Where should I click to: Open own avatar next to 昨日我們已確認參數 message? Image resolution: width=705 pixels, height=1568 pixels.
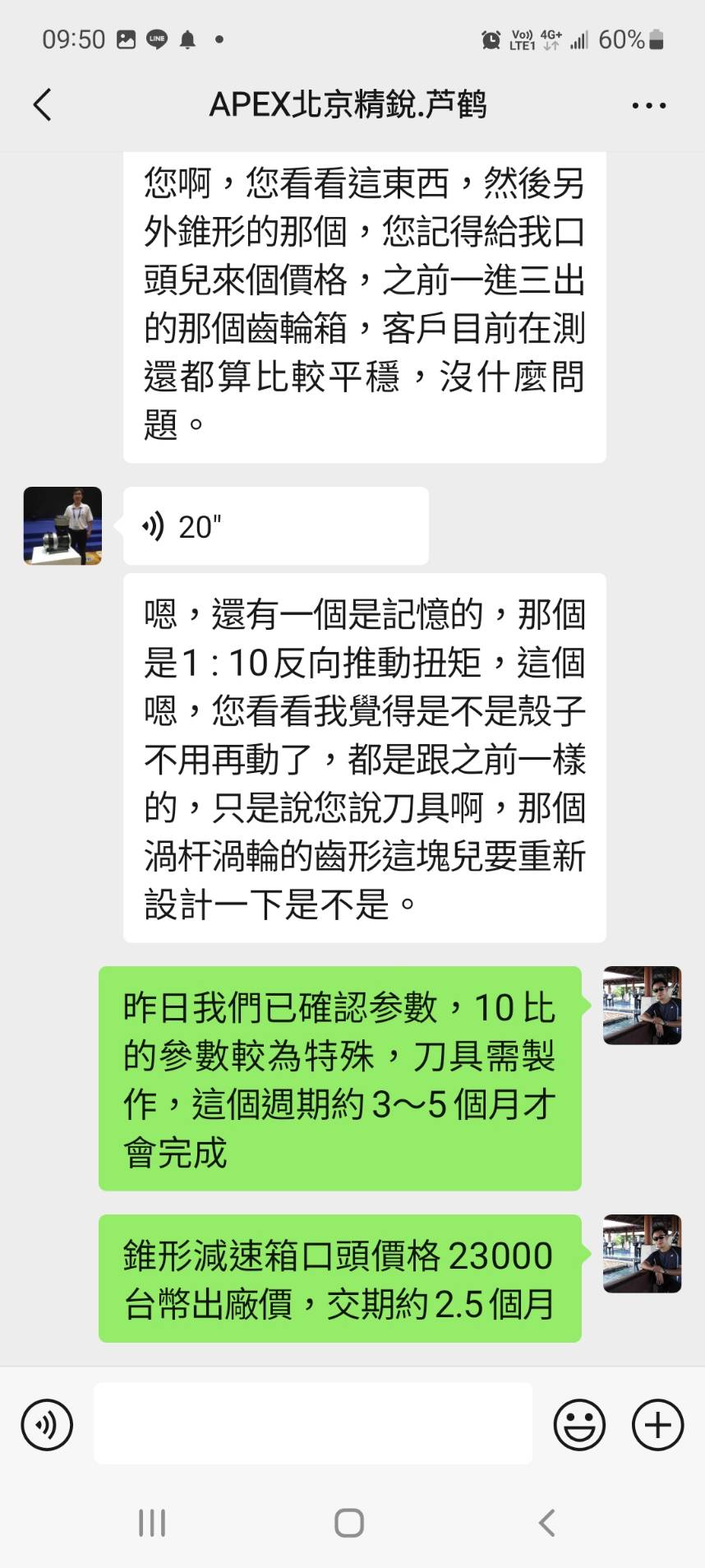coord(642,1006)
